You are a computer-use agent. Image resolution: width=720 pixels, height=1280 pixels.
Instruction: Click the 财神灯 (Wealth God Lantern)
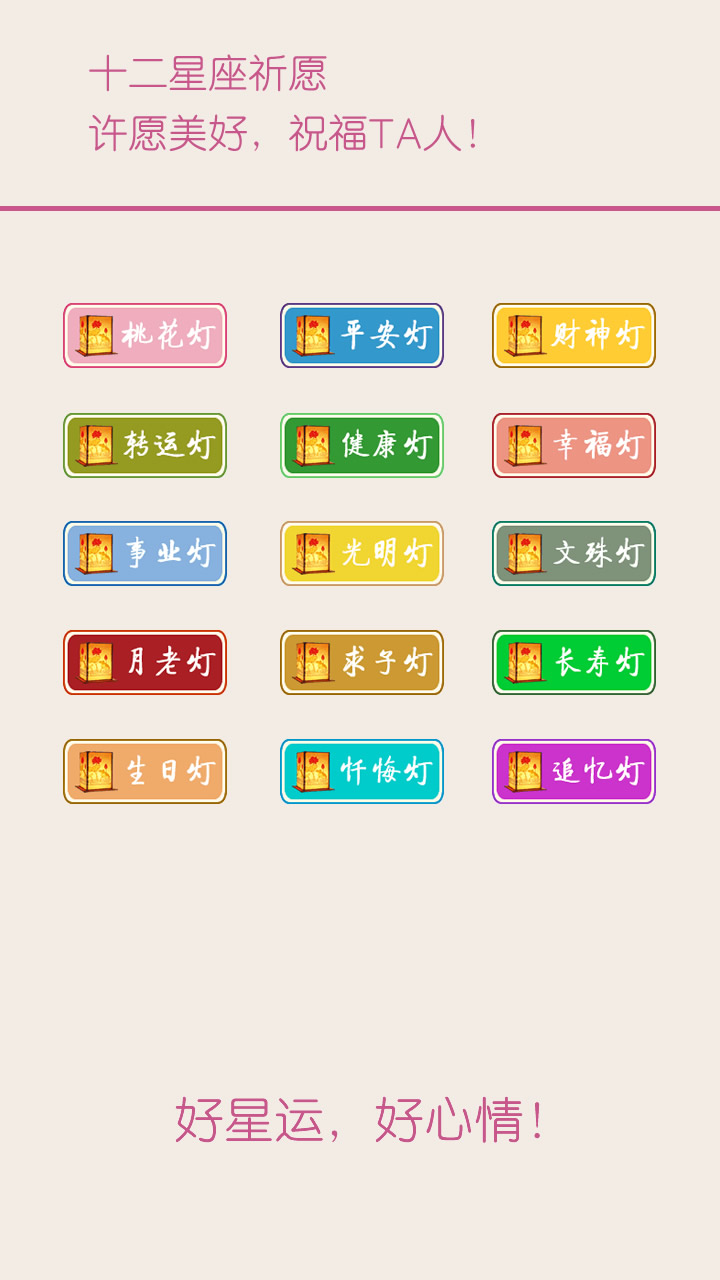pos(574,337)
